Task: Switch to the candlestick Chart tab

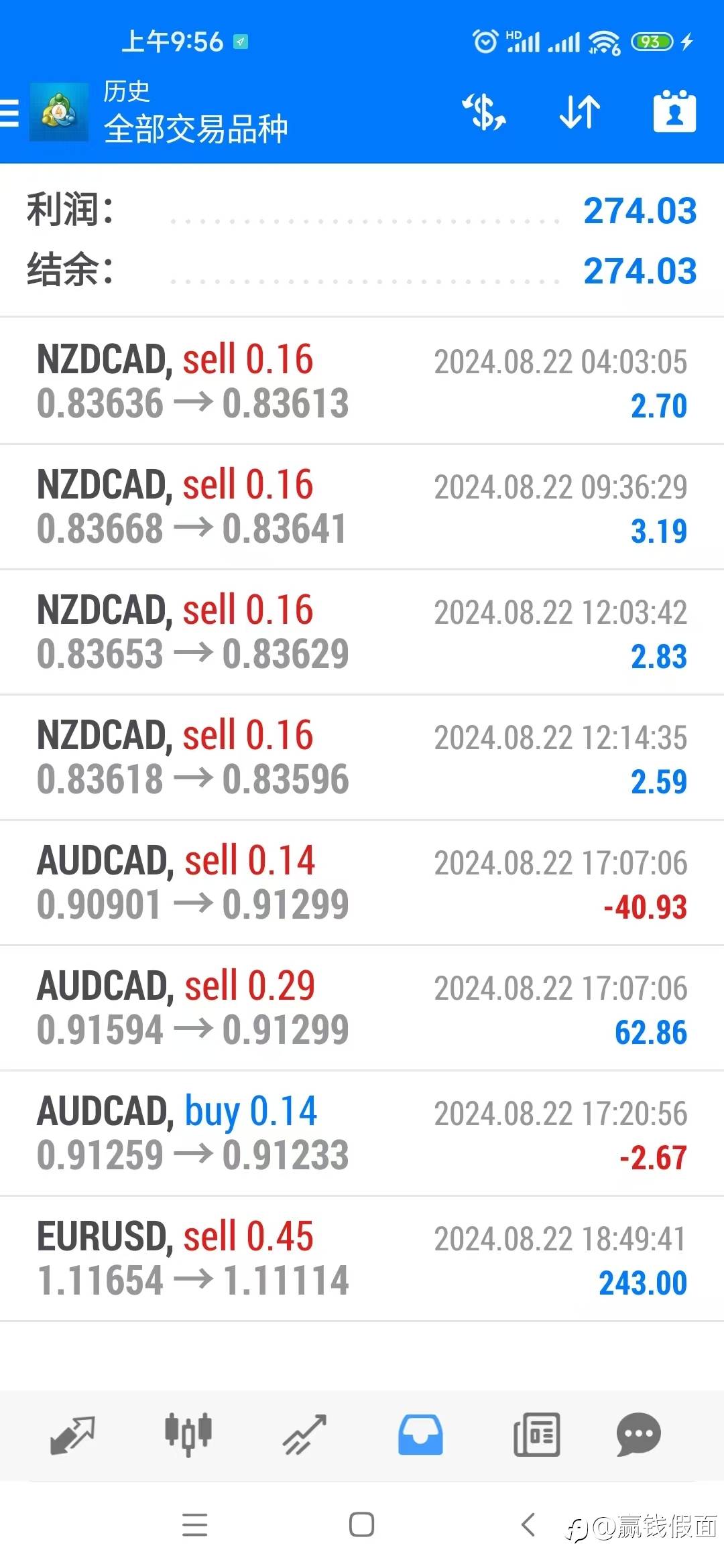Action: click(188, 1435)
